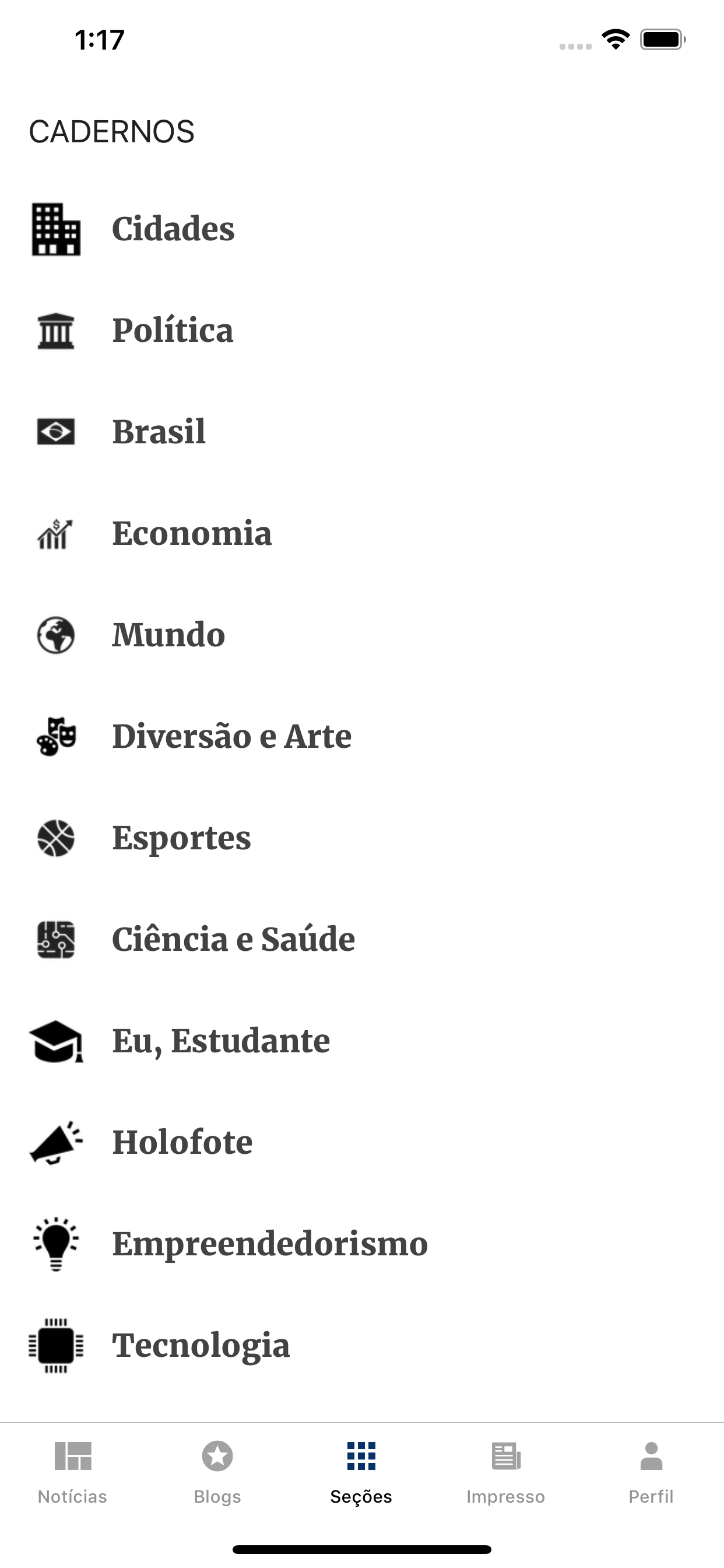Open Economia news section
724x1568 pixels.
pyautogui.click(x=192, y=533)
